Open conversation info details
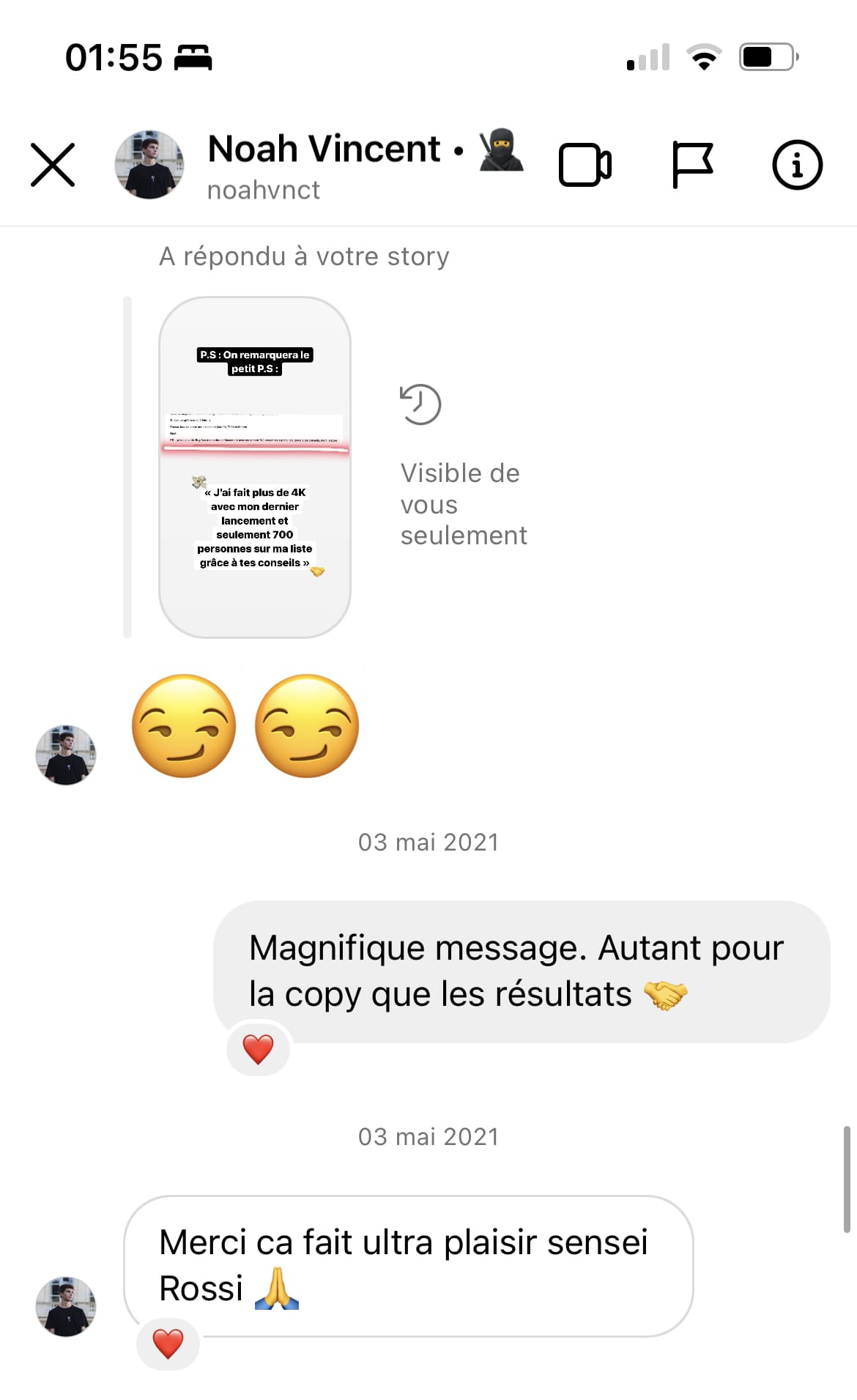Image resolution: width=857 pixels, height=1400 pixels. [x=797, y=165]
